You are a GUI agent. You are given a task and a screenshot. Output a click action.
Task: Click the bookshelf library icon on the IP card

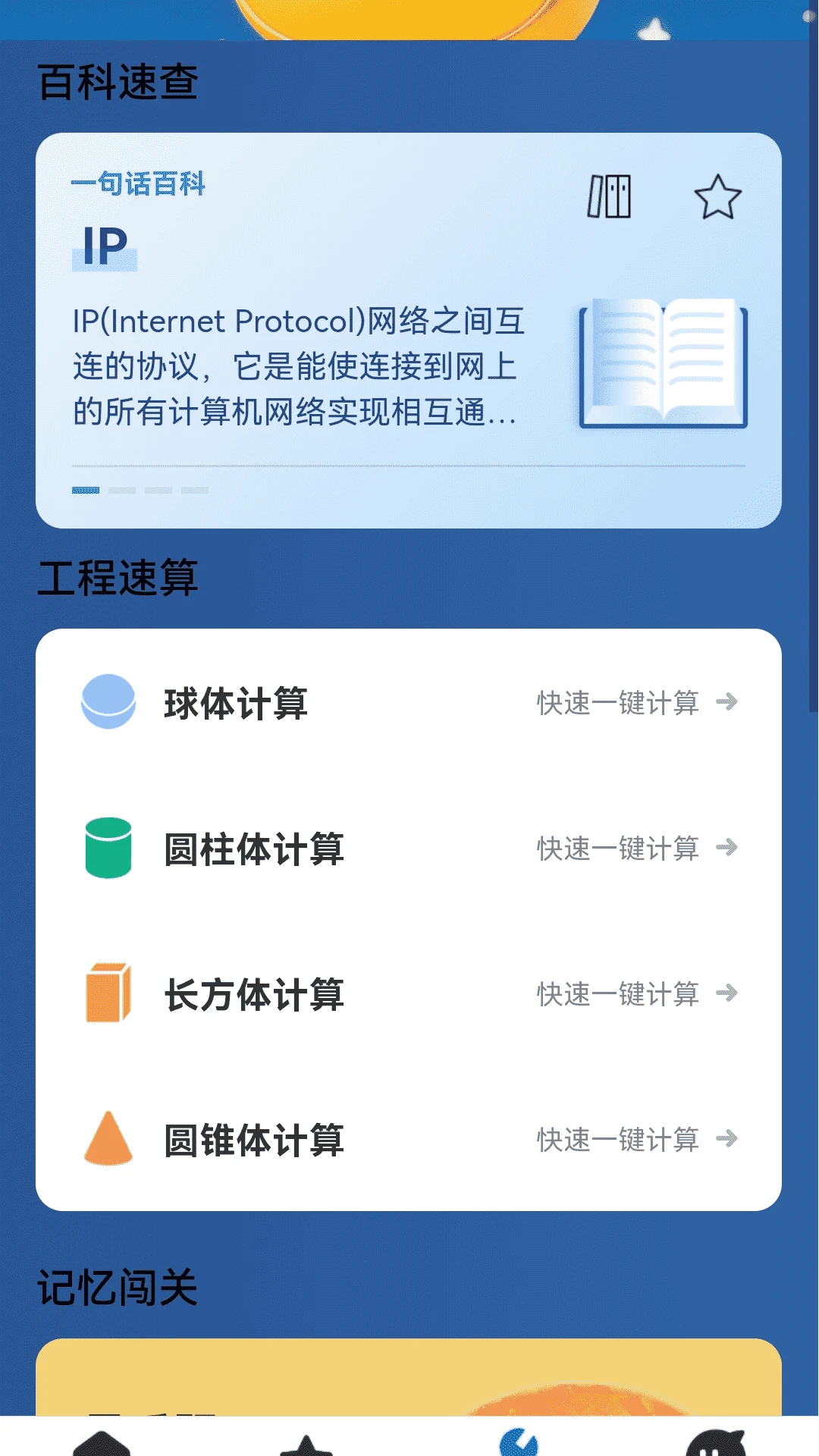(x=610, y=197)
